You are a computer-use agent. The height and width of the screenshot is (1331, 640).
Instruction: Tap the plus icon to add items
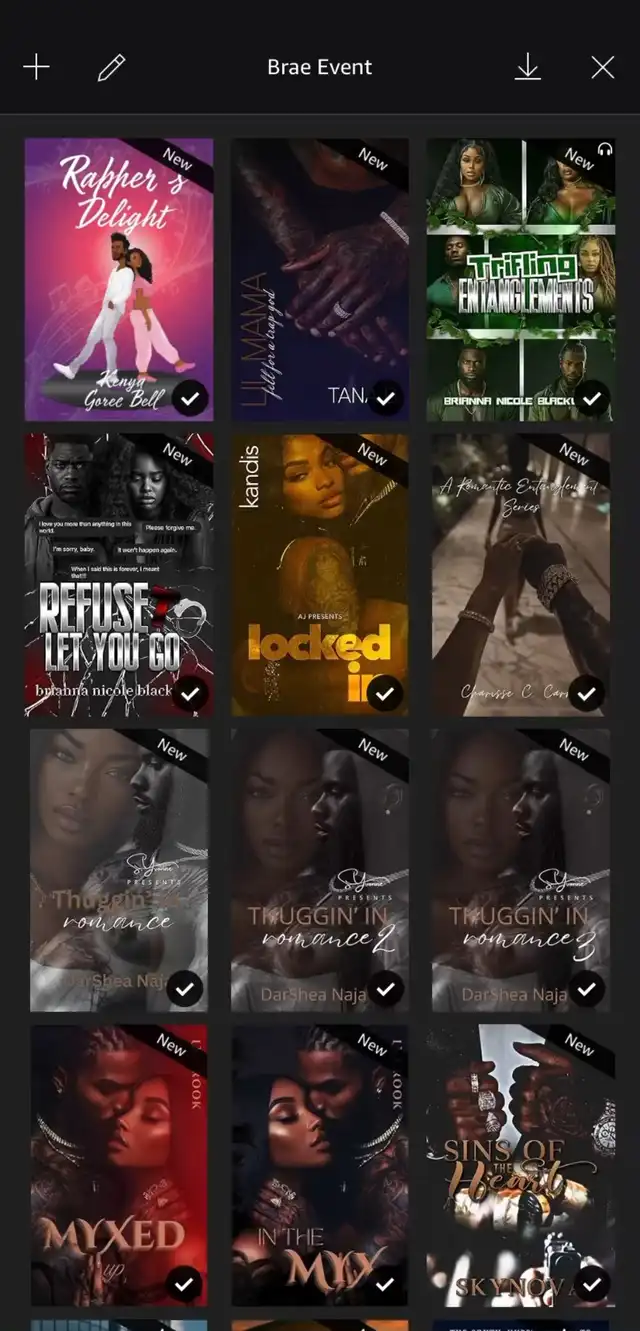point(36,67)
